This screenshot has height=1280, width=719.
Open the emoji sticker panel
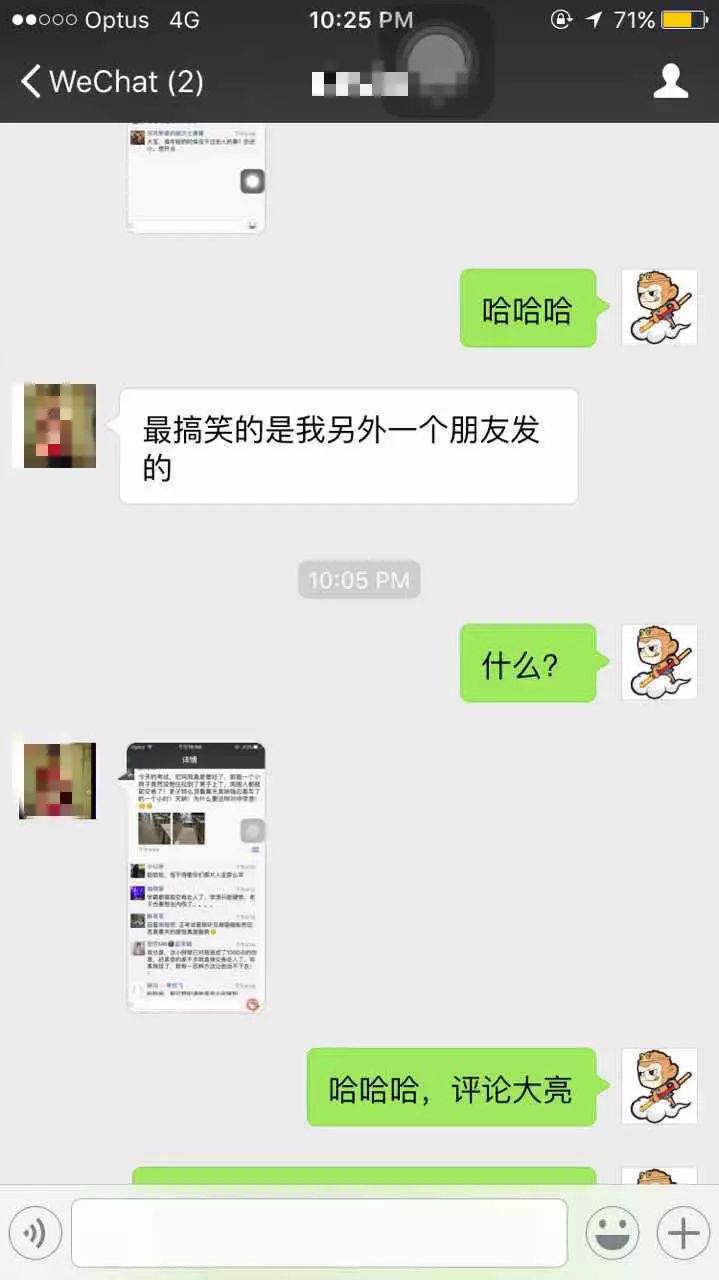pyautogui.click(x=612, y=1234)
